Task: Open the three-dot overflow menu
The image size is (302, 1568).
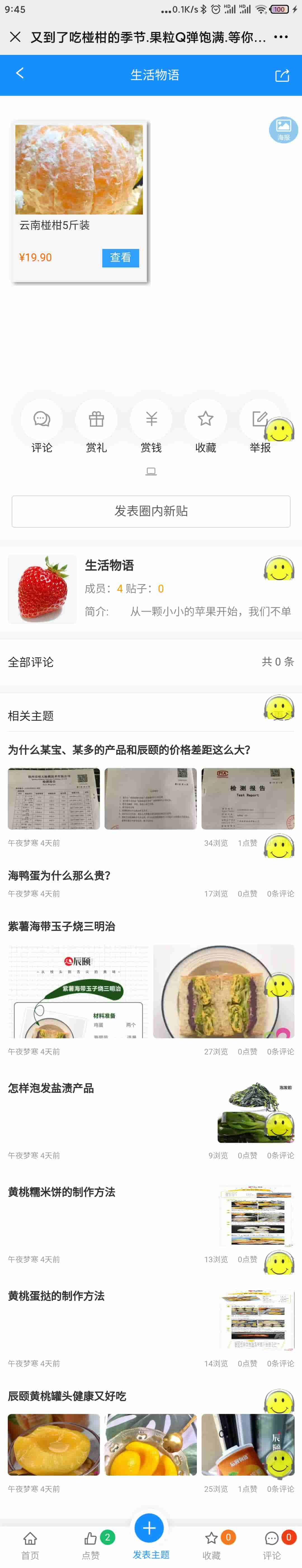Action: [x=281, y=37]
